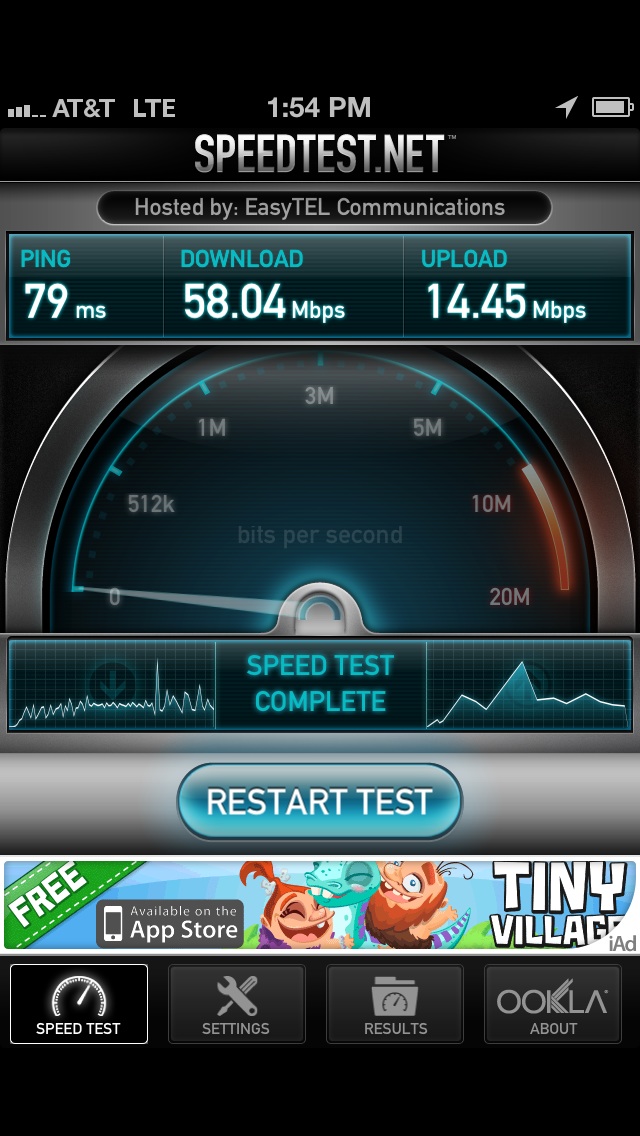Open the Results tab
Screen dimensions: 640x1136
click(x=395, y=1003)
